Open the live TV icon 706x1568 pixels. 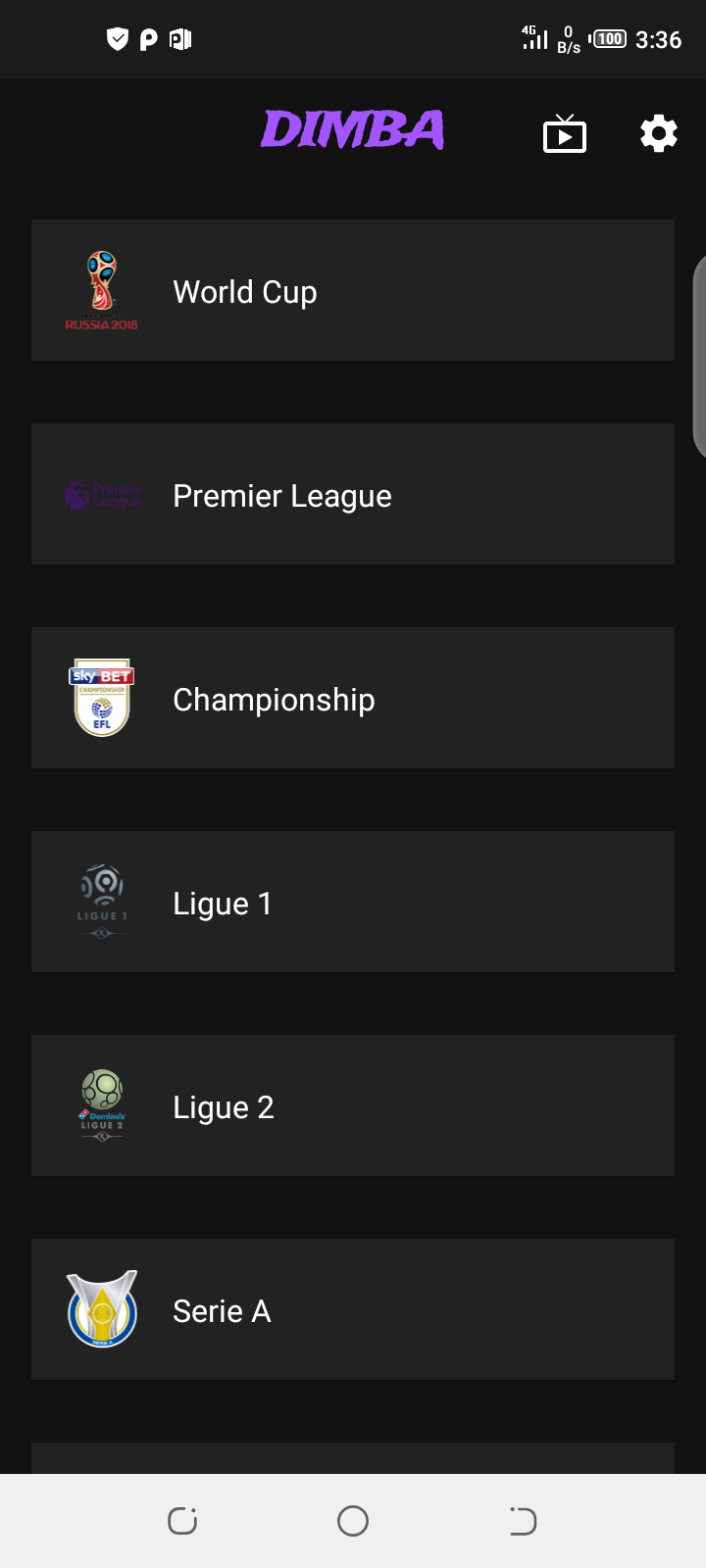(x=565, y=133)
